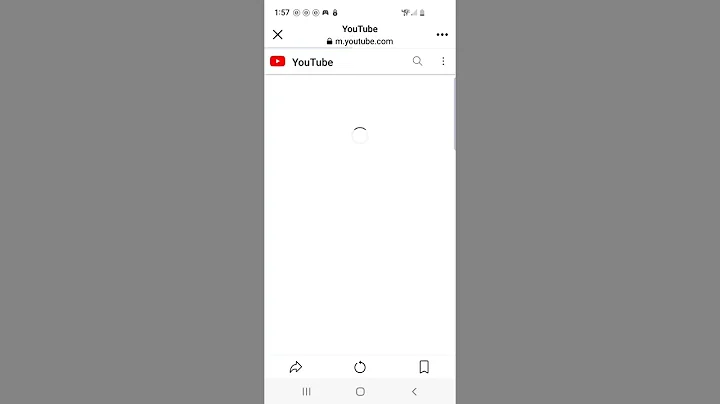The width and height of the screenshot is (720, 404).
Task: Close the in-app browser with the X
Action: 277,34
